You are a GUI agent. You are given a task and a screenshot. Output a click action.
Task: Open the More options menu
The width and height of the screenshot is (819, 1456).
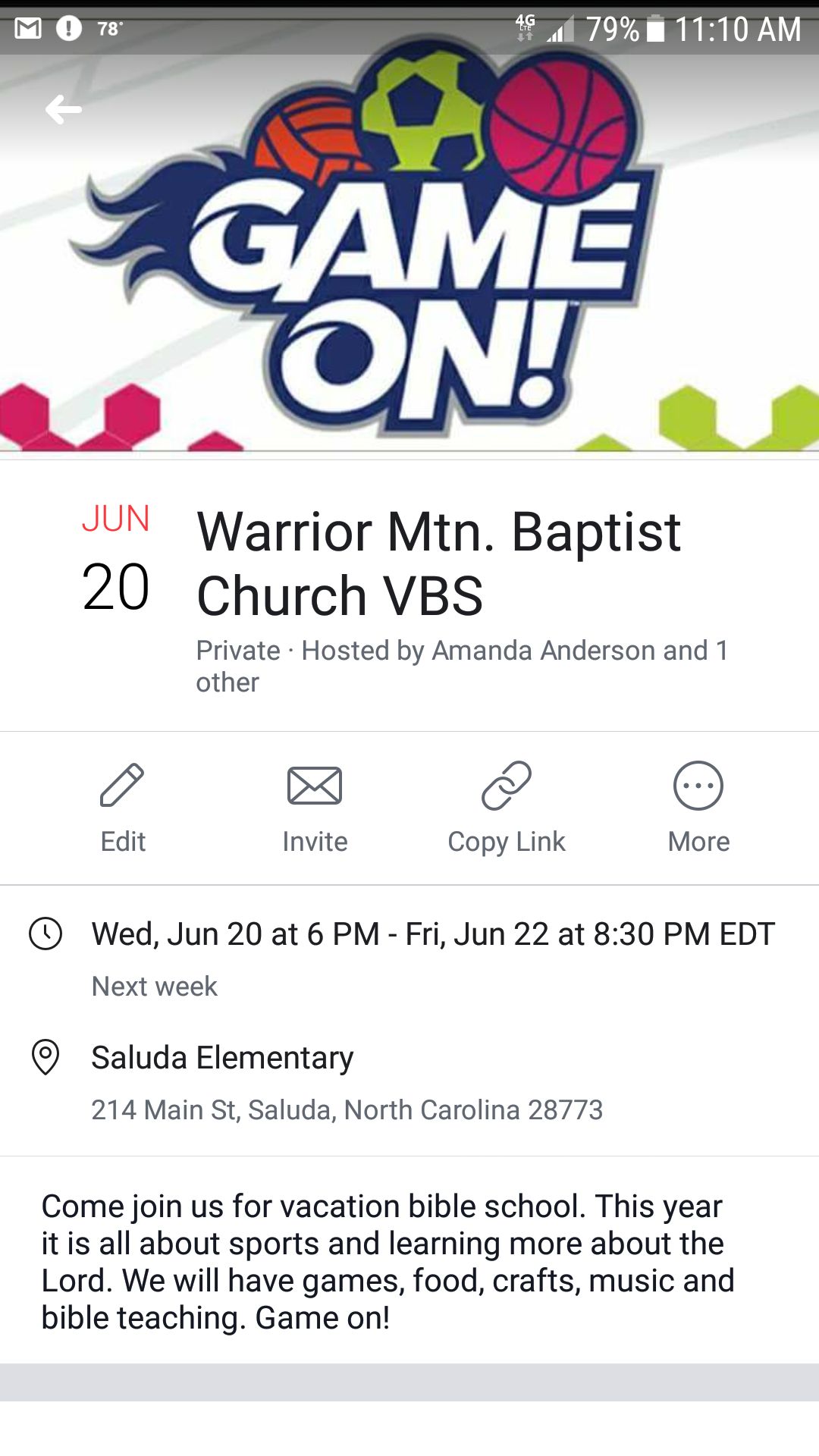(x=698, y=808)
